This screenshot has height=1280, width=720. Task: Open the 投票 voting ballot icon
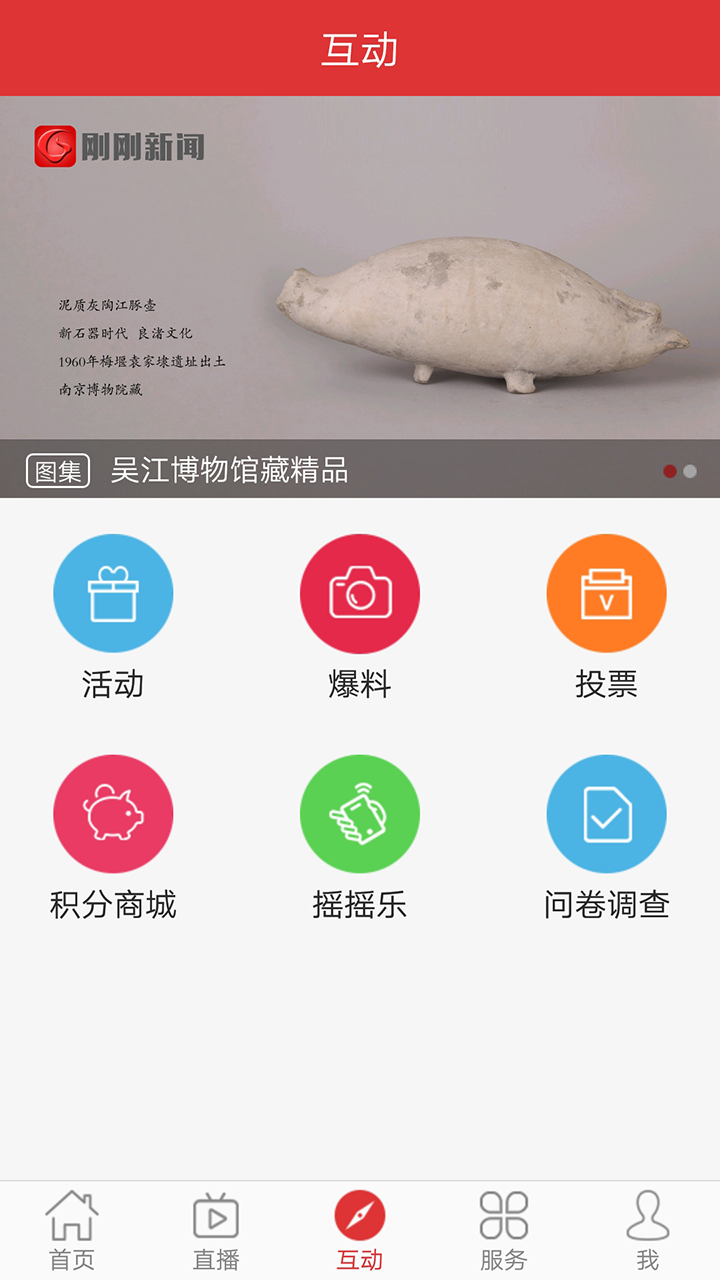606,592
